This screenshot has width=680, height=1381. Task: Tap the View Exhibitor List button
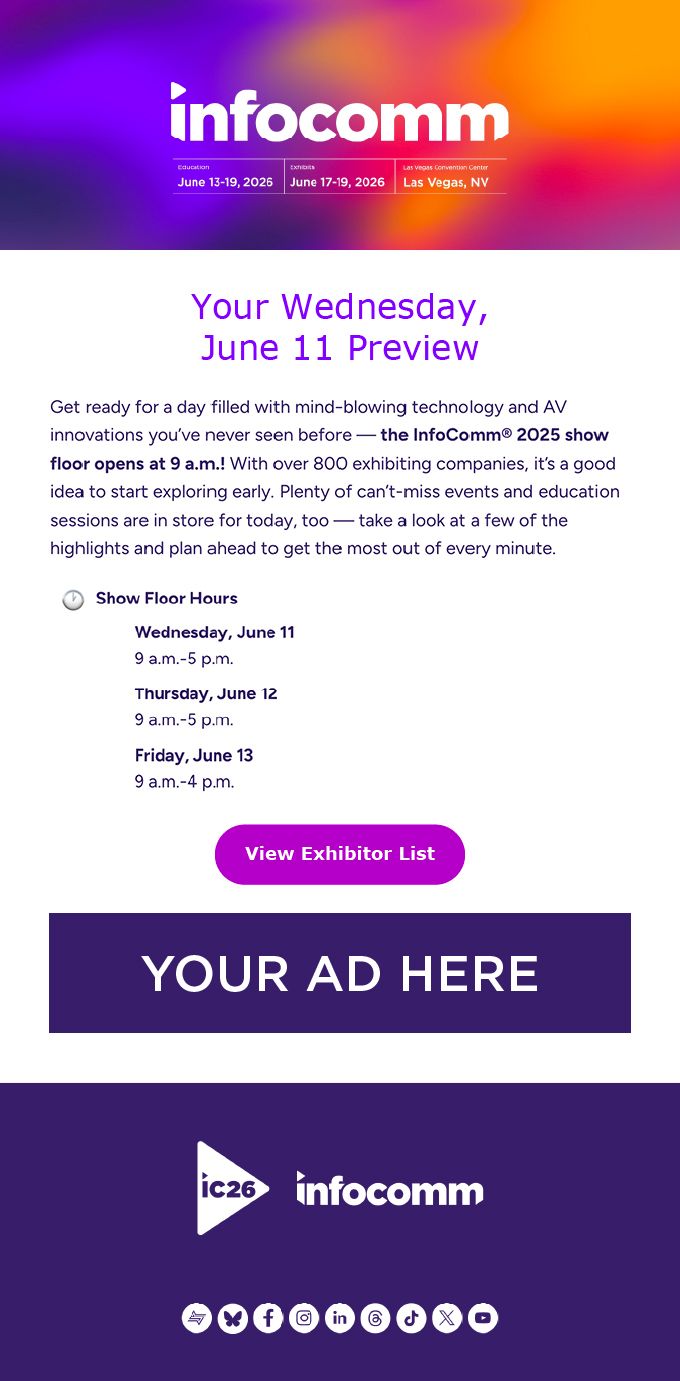tap(340, 854)
